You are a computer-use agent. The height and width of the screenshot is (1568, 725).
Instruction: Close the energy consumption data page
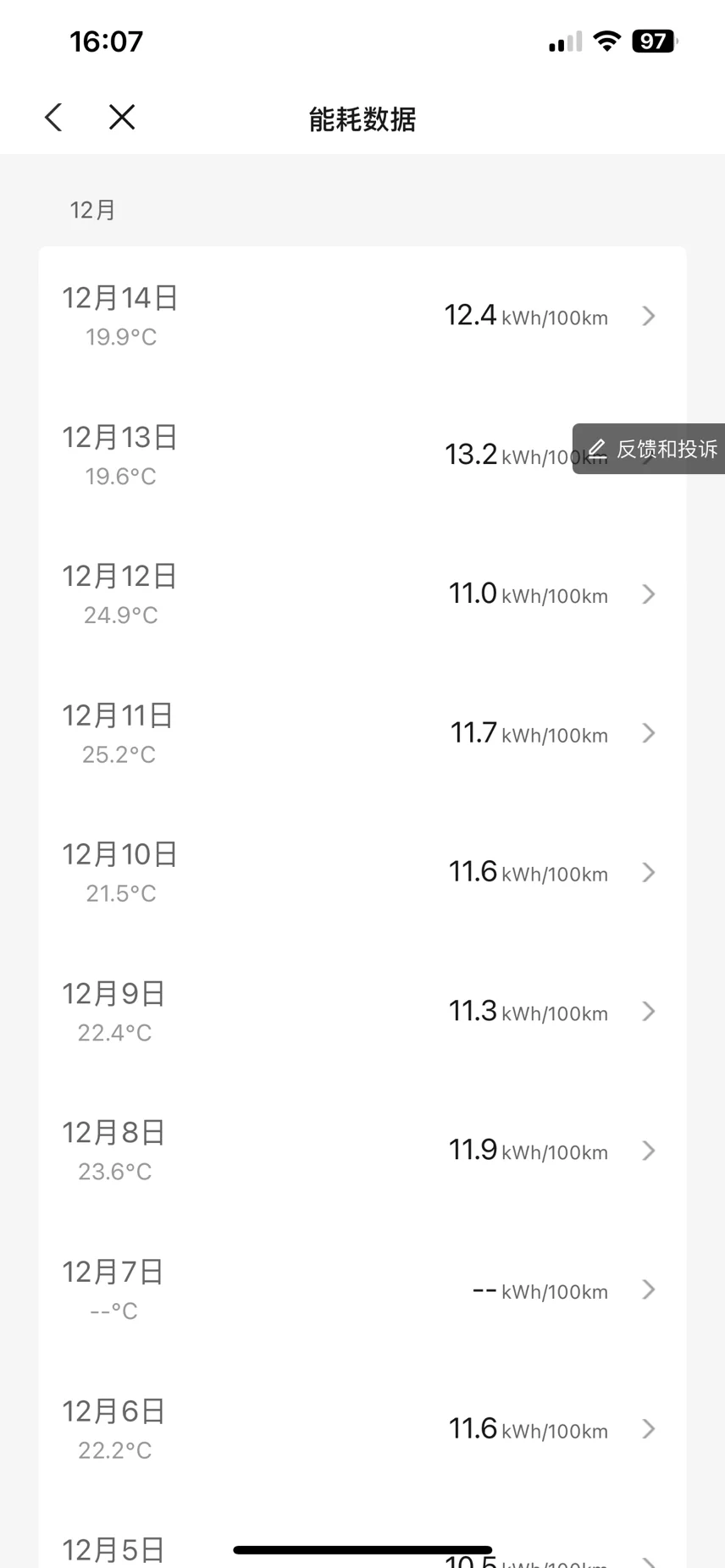coord(122,118)
